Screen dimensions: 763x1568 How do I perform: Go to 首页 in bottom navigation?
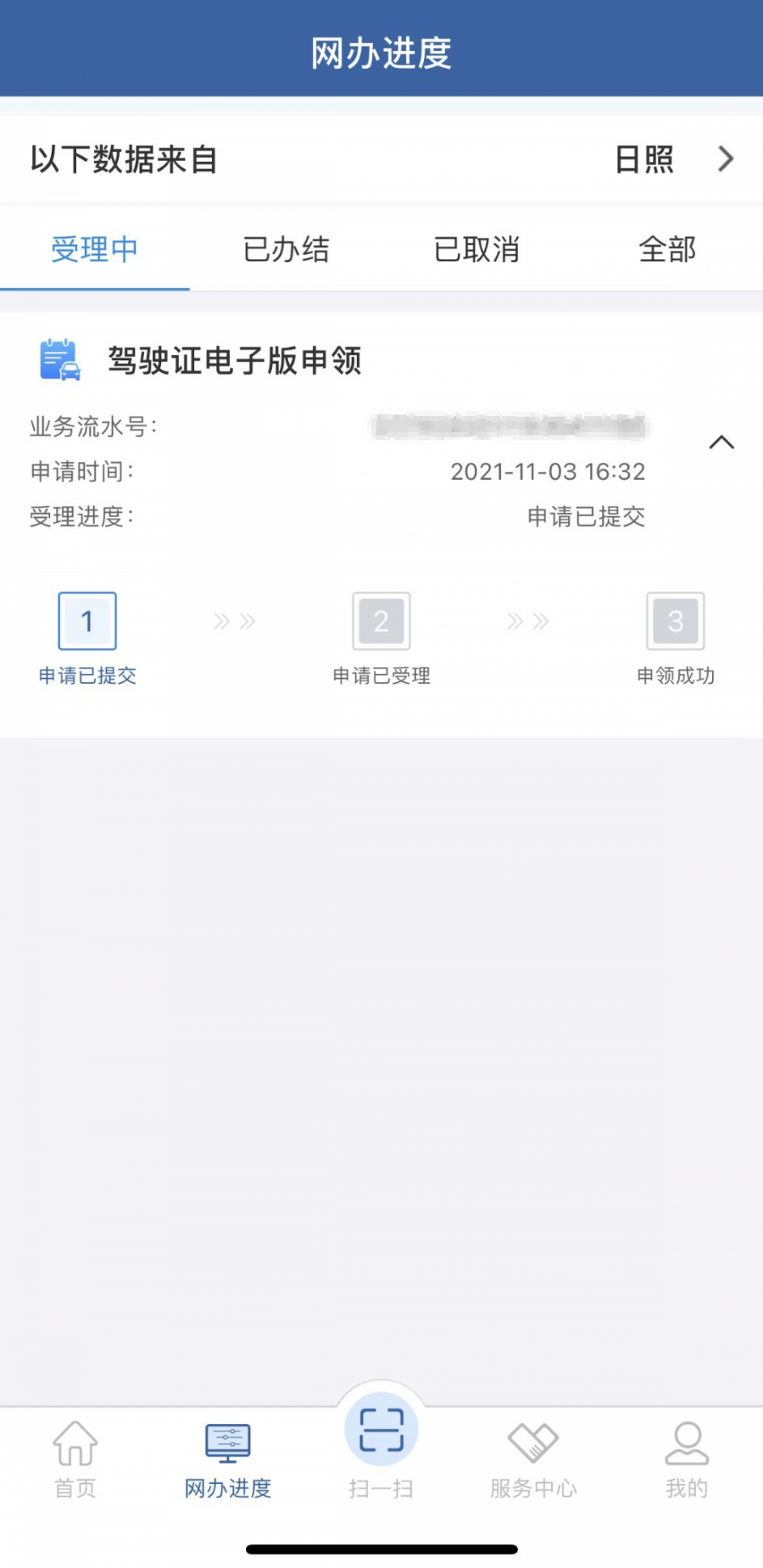75,1460
